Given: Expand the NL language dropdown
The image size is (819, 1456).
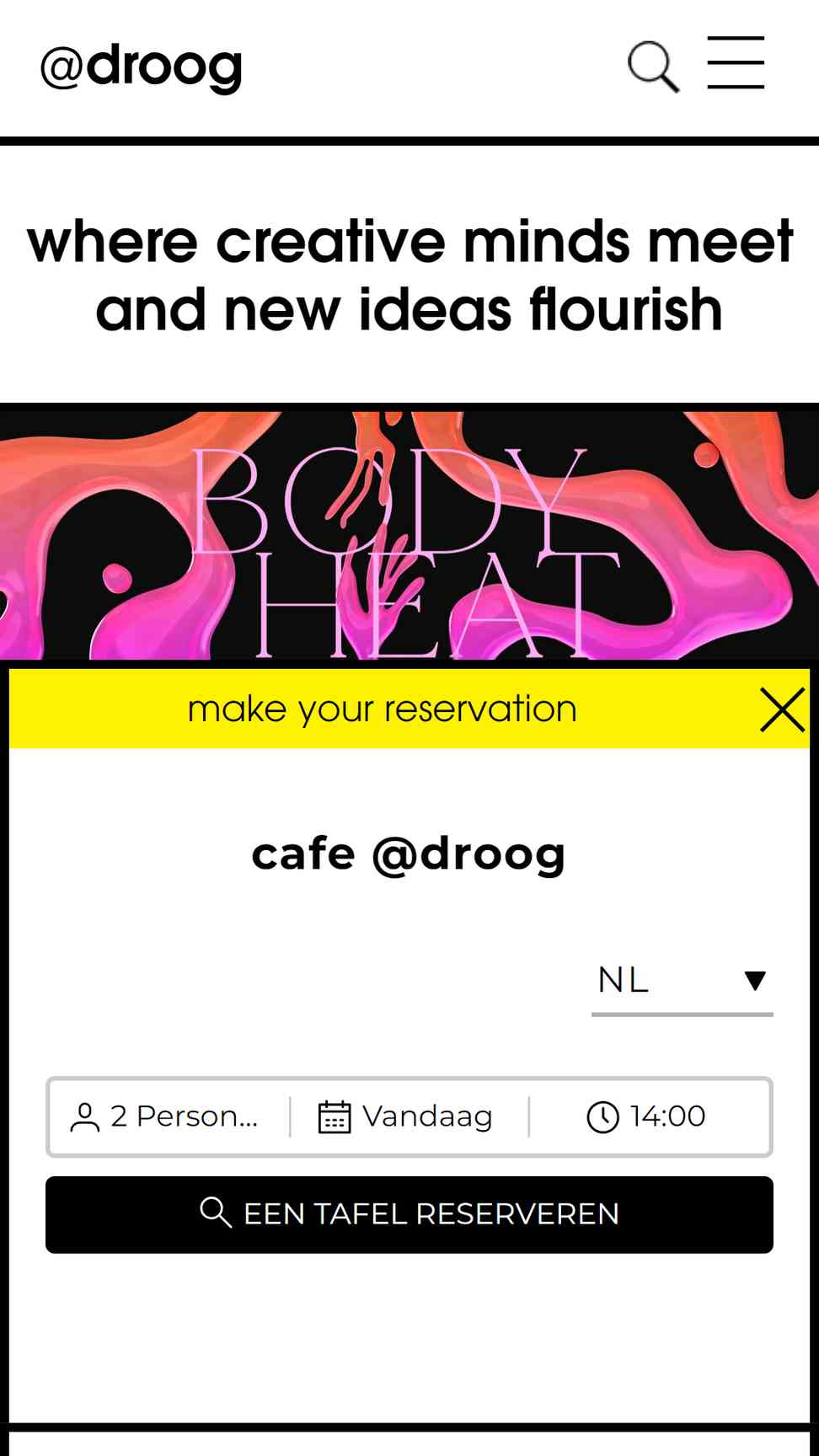Looking at the screenshot, I should click(682, 981).
